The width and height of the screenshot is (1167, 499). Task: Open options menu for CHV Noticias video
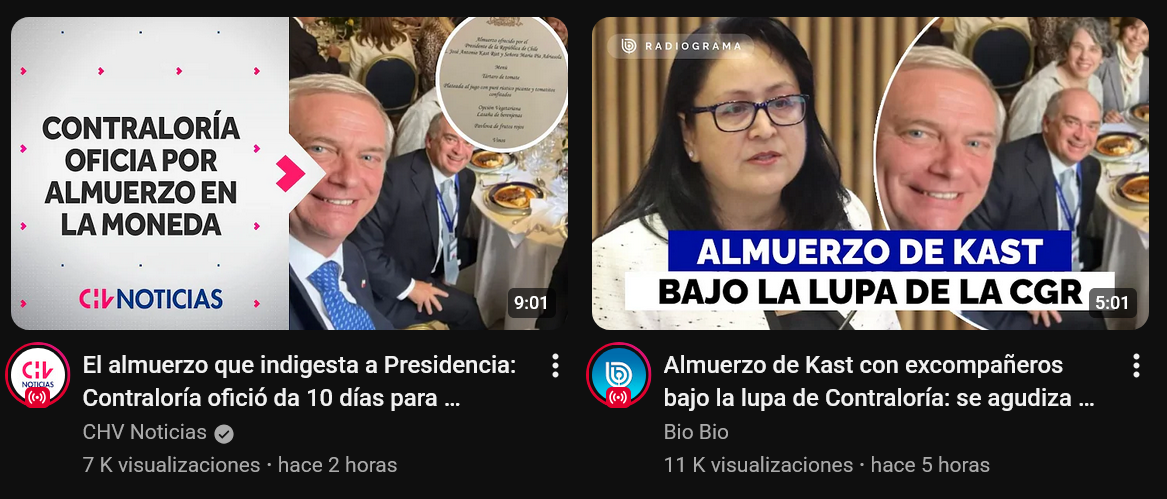click(x=556, y=366)
